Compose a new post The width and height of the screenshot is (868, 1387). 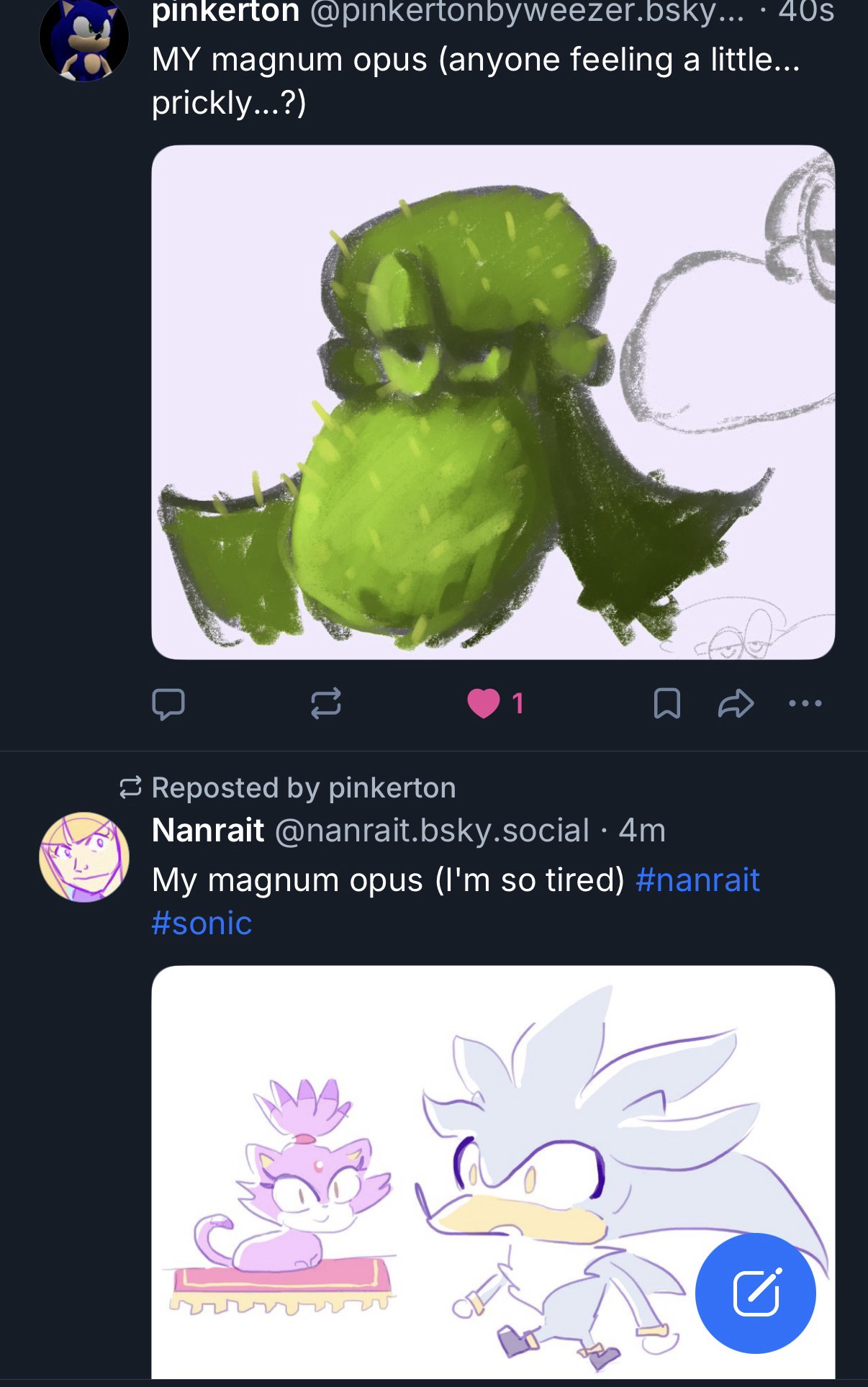[755, 1293]
